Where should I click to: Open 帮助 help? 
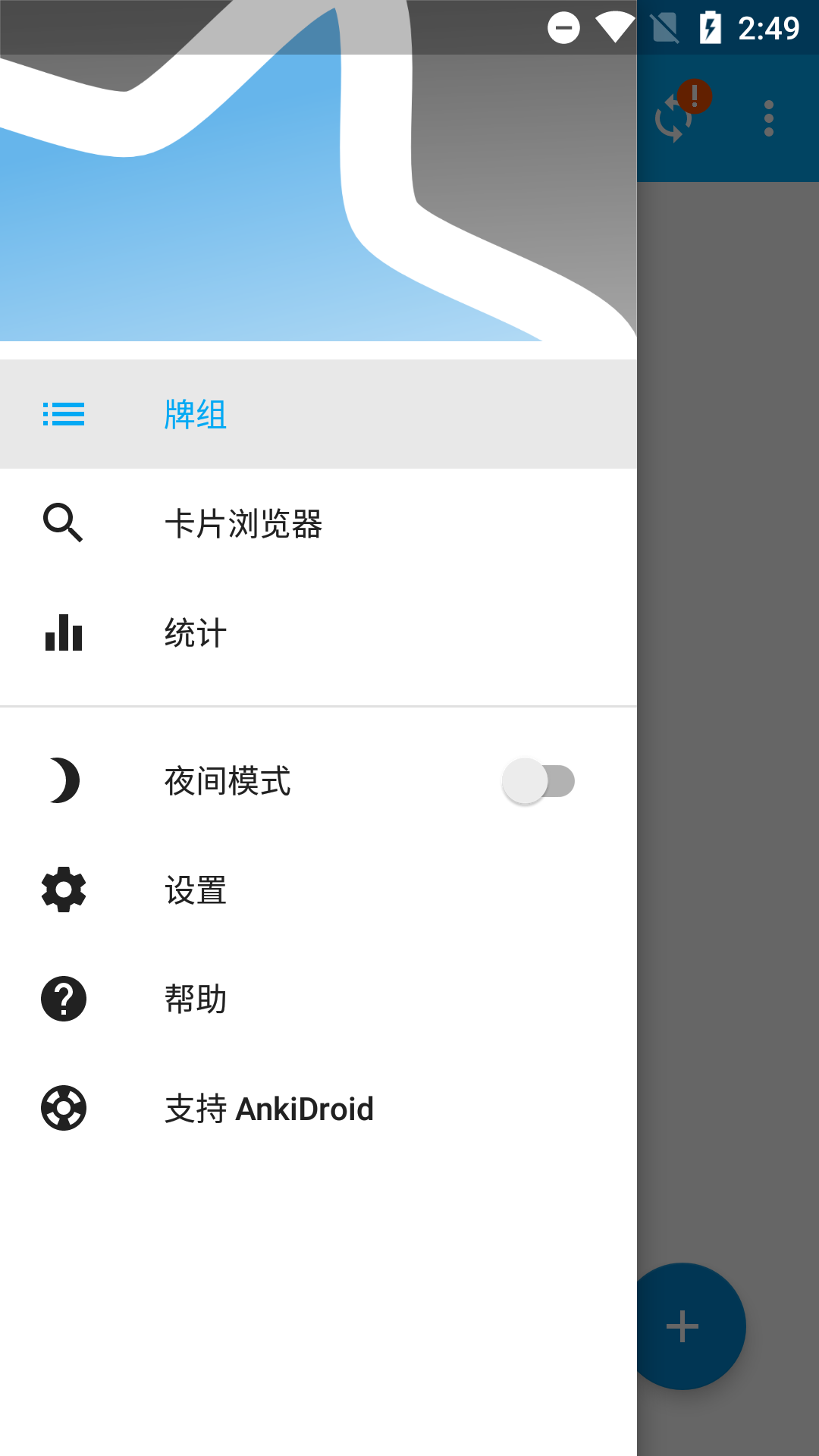(318, 999)
